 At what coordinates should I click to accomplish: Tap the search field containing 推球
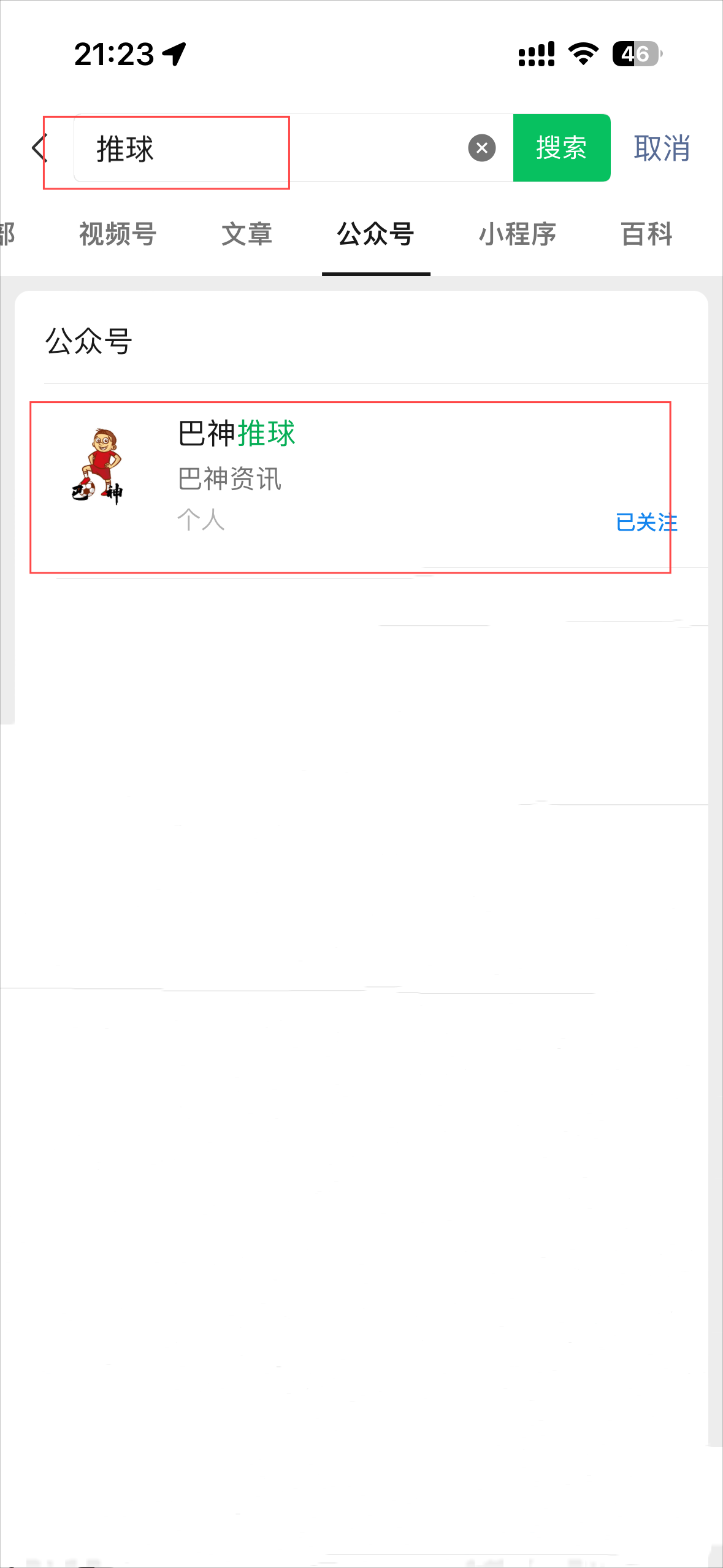(270, 148)
